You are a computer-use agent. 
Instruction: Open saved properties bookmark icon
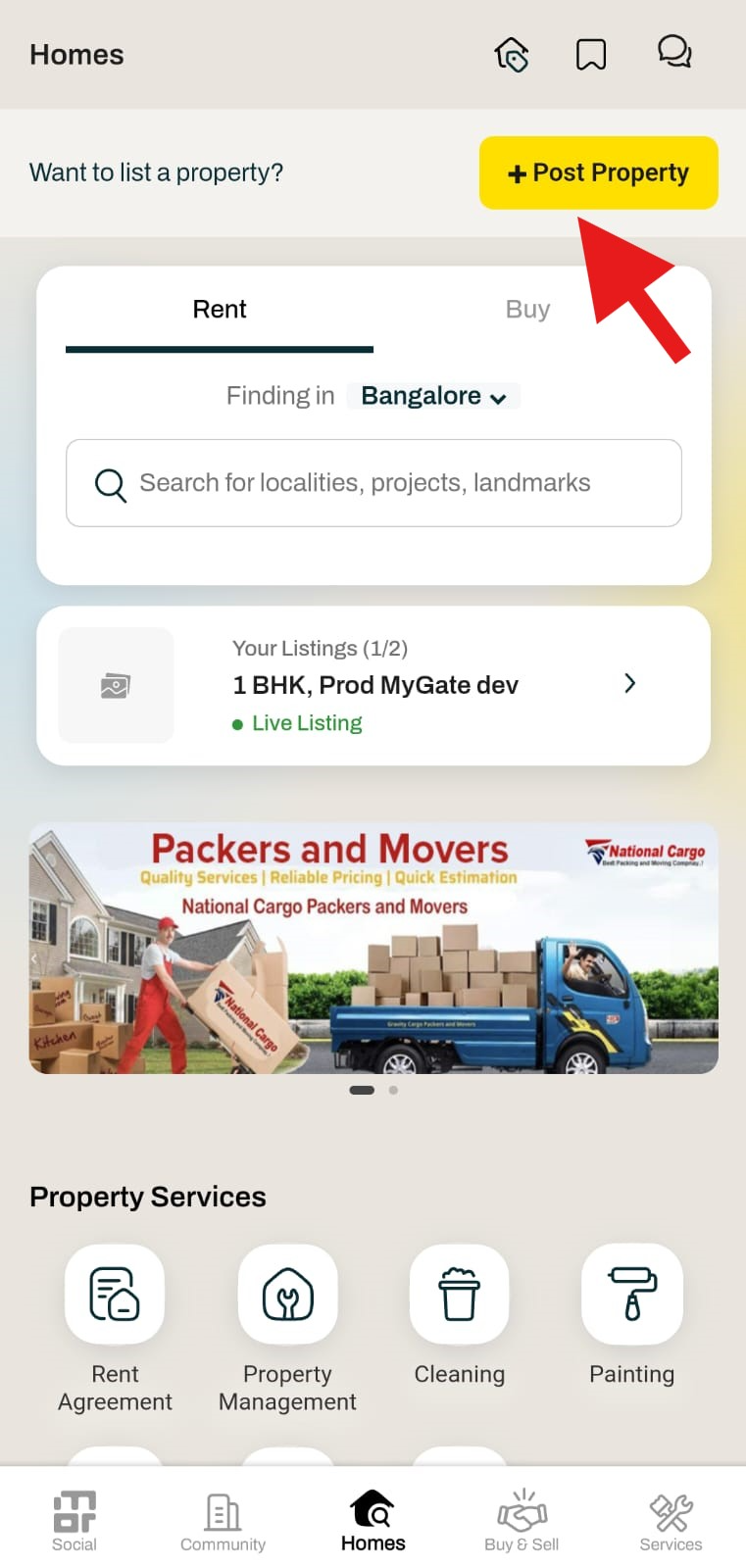pyautogui.click(x=590, y=55)
